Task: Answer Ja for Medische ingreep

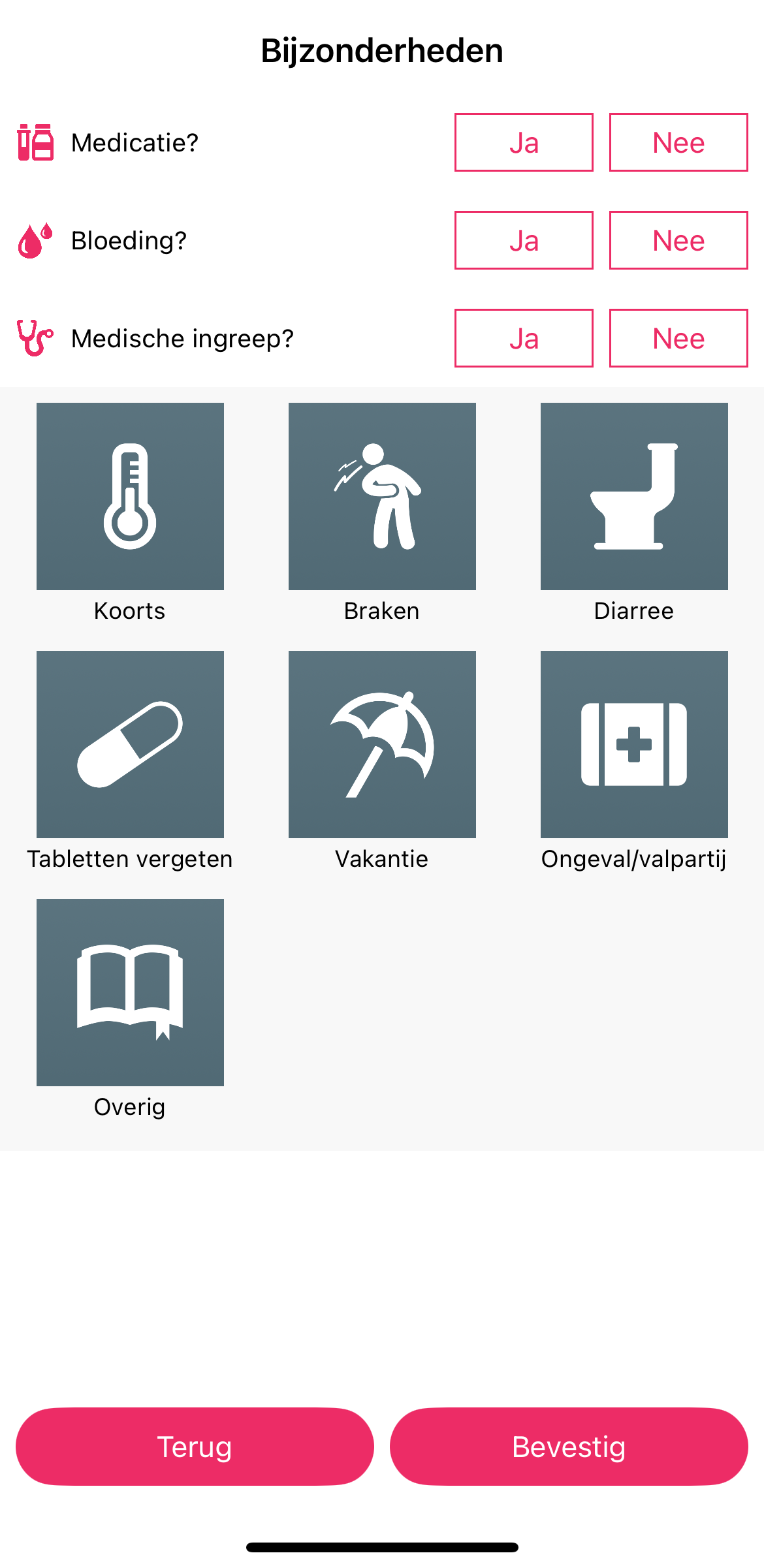Action: click(x=524, y=338)
